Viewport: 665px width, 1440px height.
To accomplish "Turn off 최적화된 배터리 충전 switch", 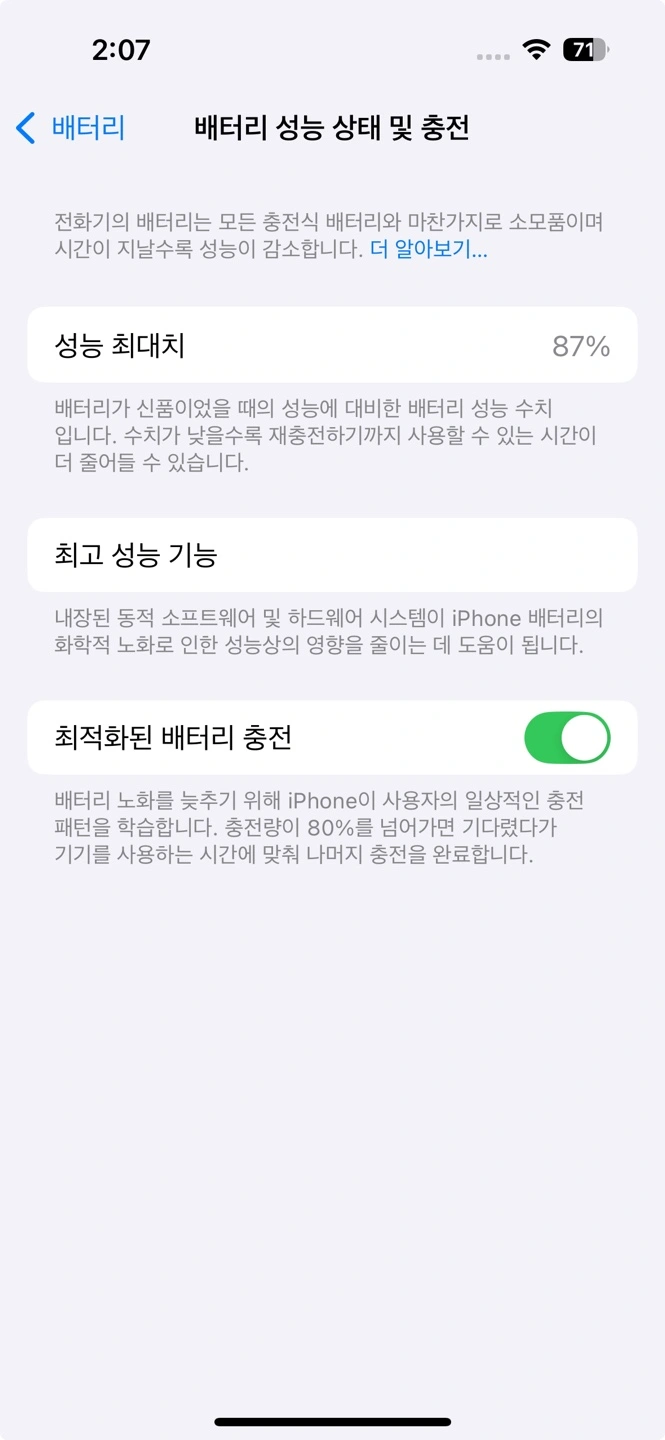I will 566,738.
